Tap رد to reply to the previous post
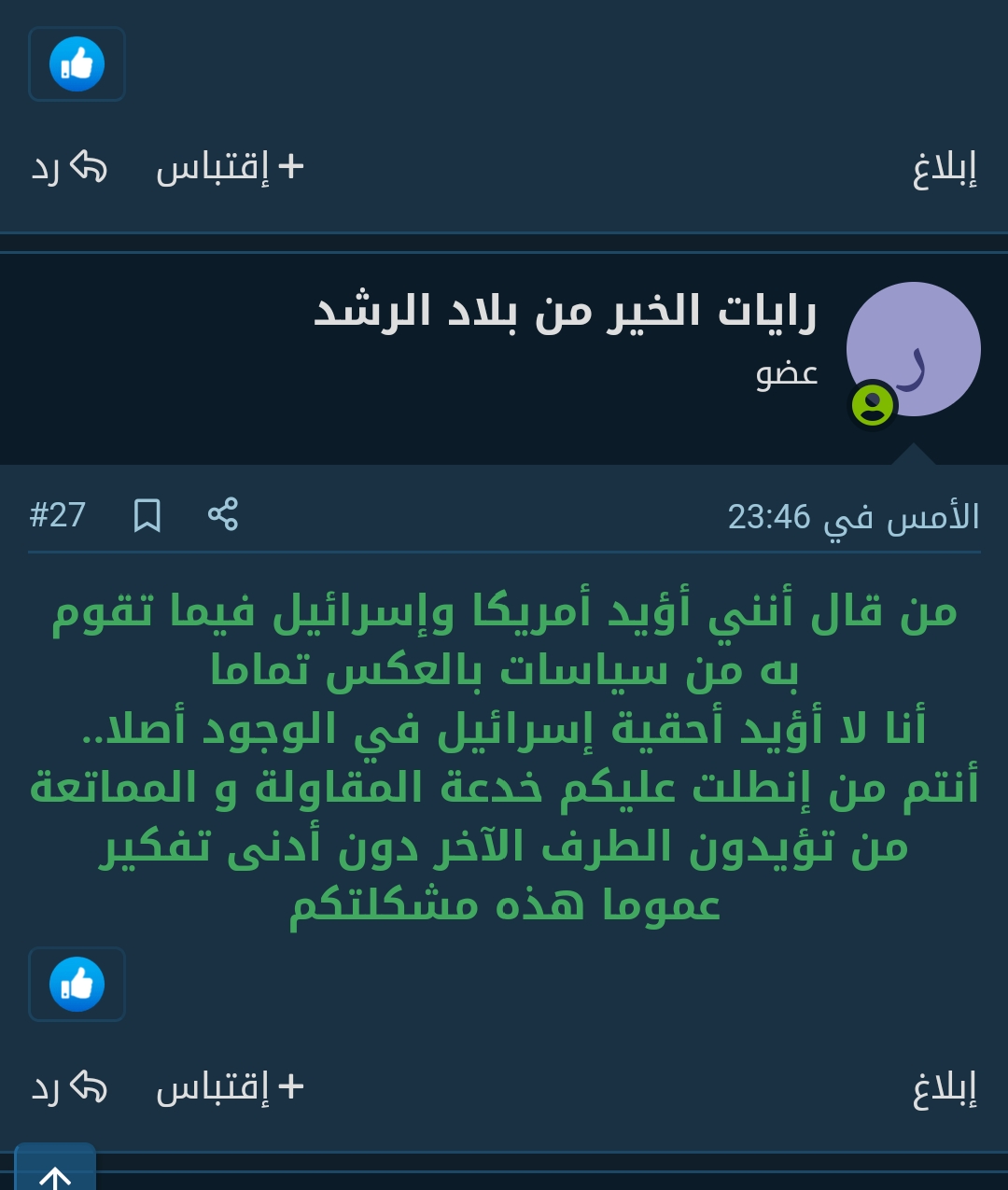 pyautogui.click(x=70, y=168)
